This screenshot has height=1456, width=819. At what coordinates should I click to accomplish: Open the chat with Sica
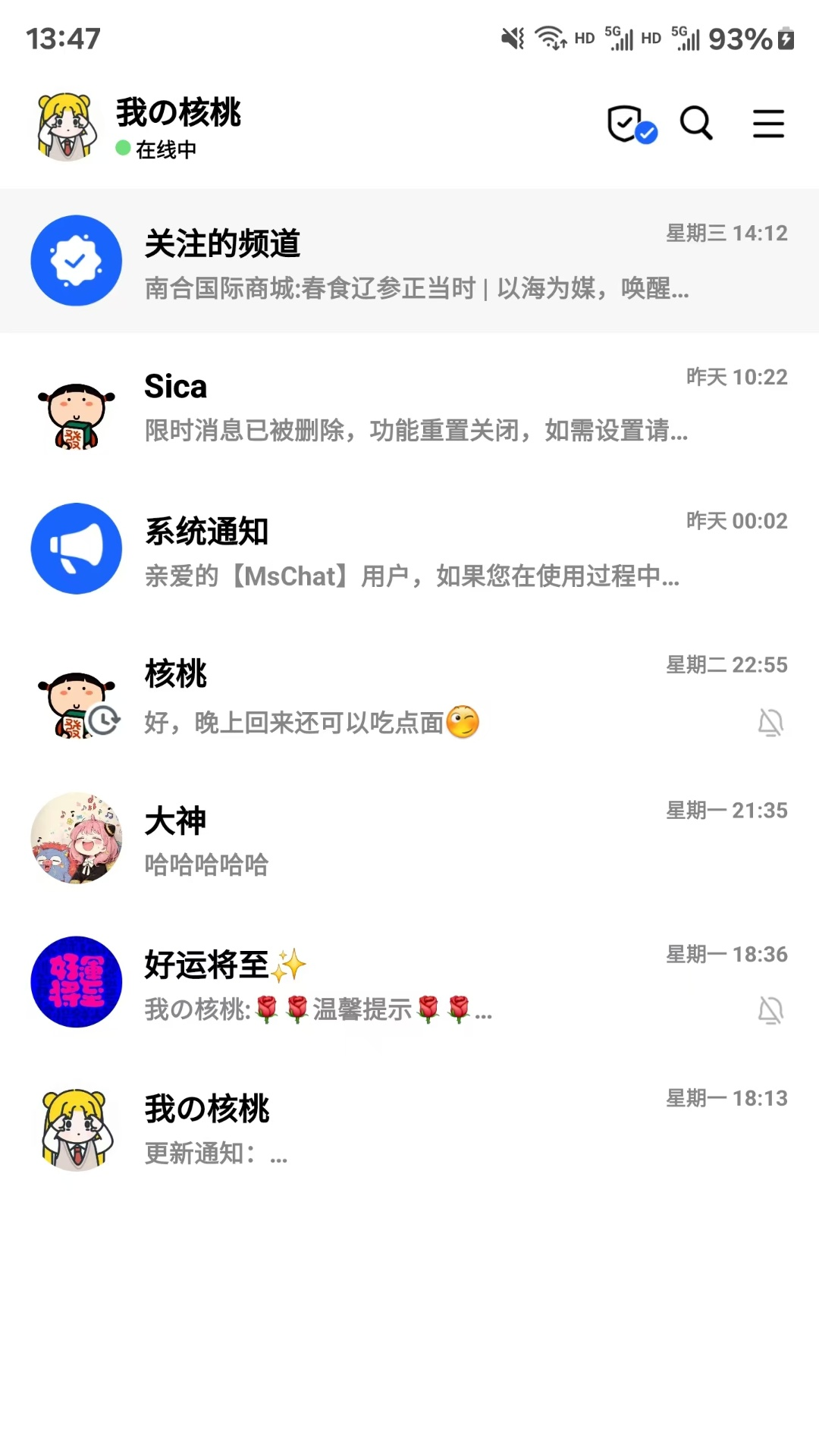(409, 405)
